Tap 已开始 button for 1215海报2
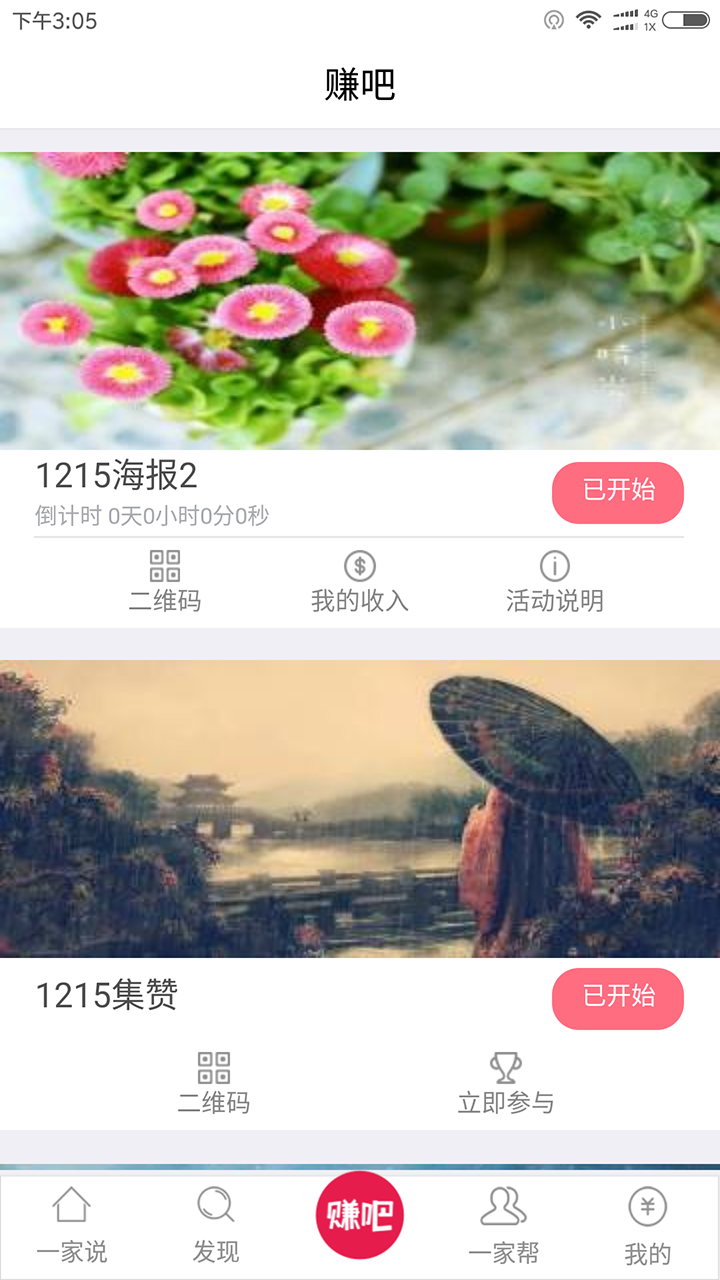 (x=618, y=492)
